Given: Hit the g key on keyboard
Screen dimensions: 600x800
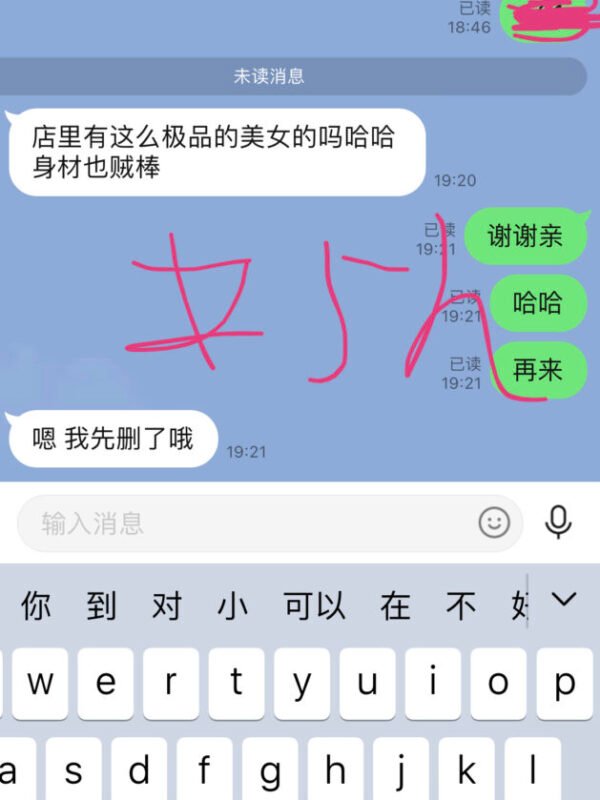Looking at the screenshot, I should click(x=270, y=771).
